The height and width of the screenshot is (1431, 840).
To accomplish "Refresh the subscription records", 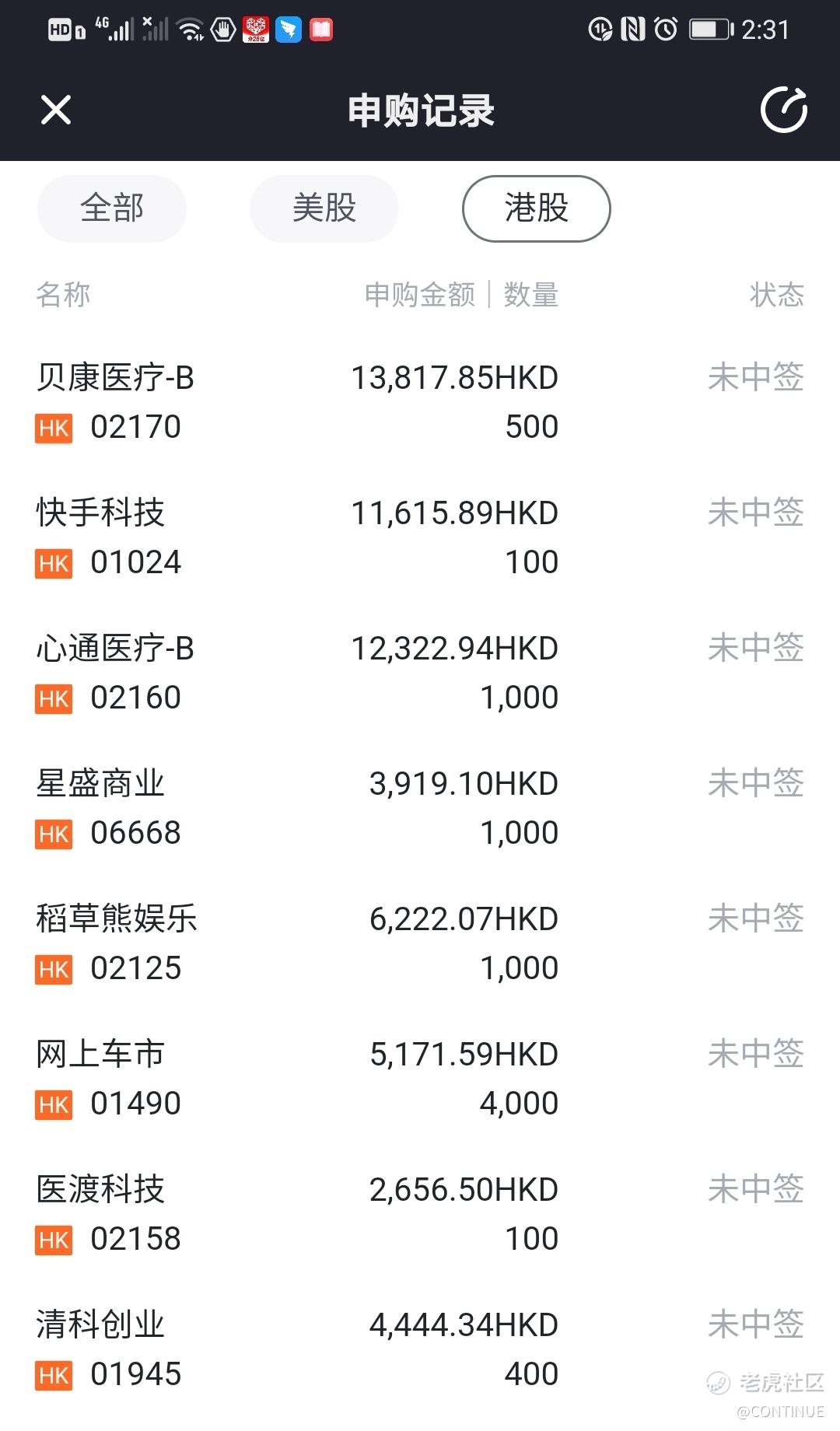I will 783,110.
